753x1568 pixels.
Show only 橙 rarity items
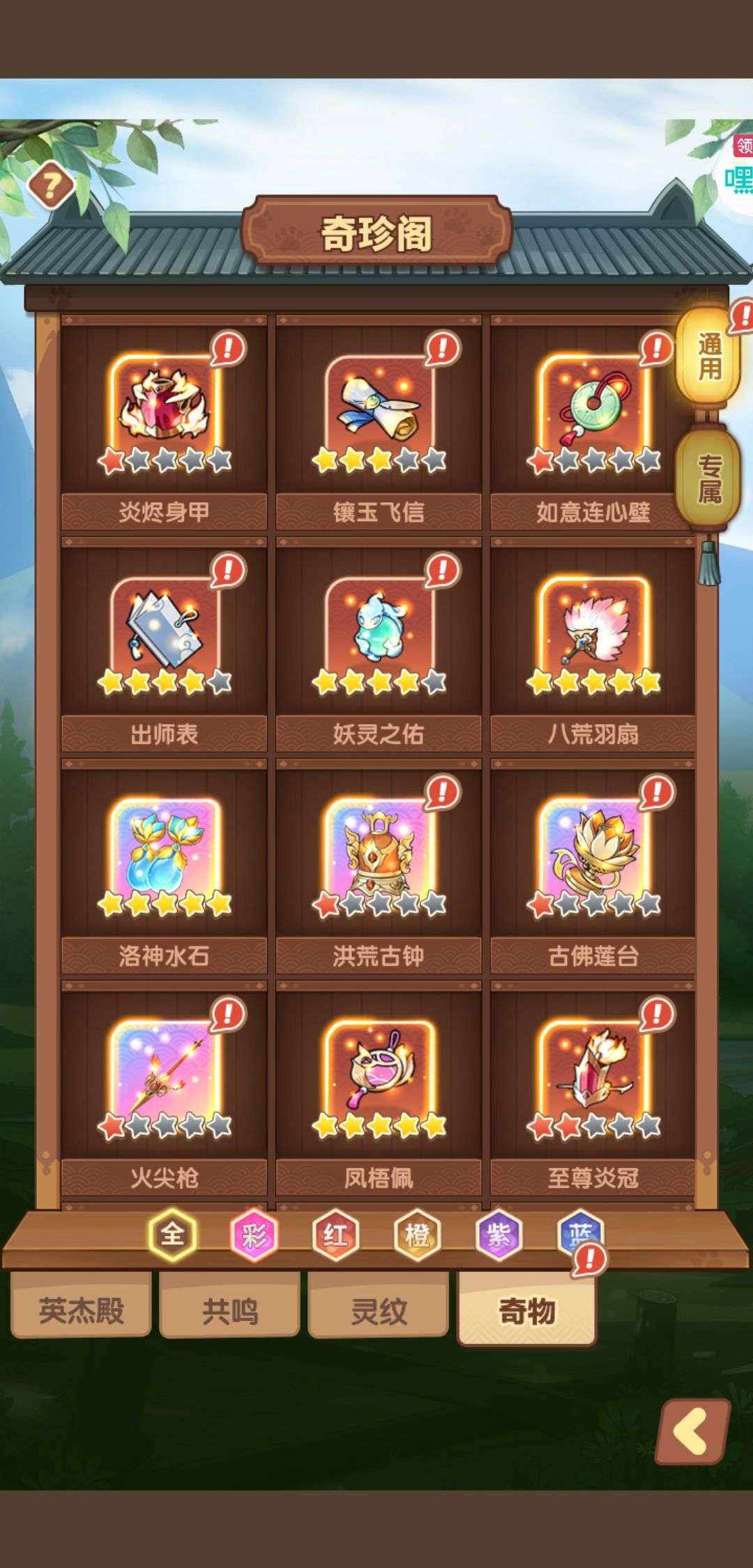pyautogui.click(x=417, y=1235)
